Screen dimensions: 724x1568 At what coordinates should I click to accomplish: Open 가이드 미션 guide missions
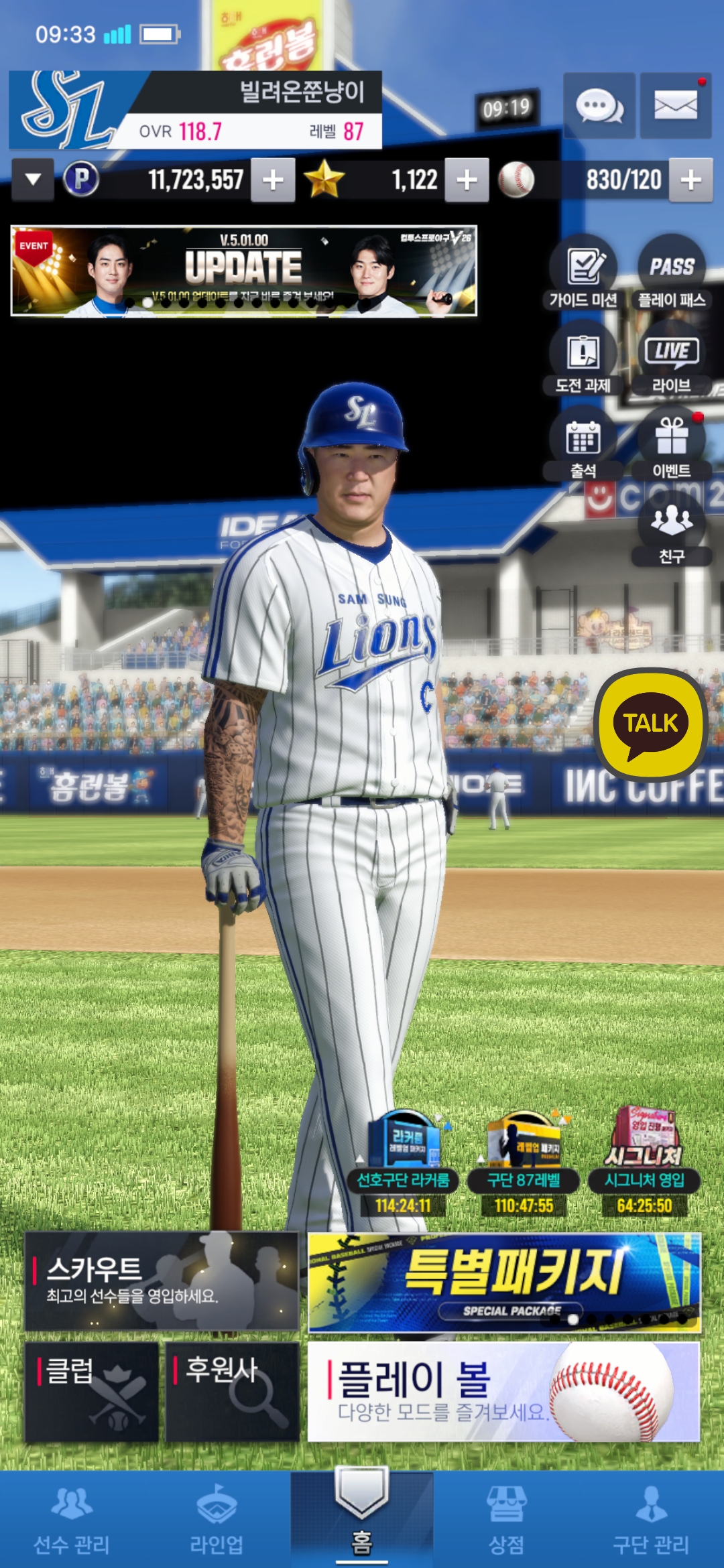pos(583,273)
